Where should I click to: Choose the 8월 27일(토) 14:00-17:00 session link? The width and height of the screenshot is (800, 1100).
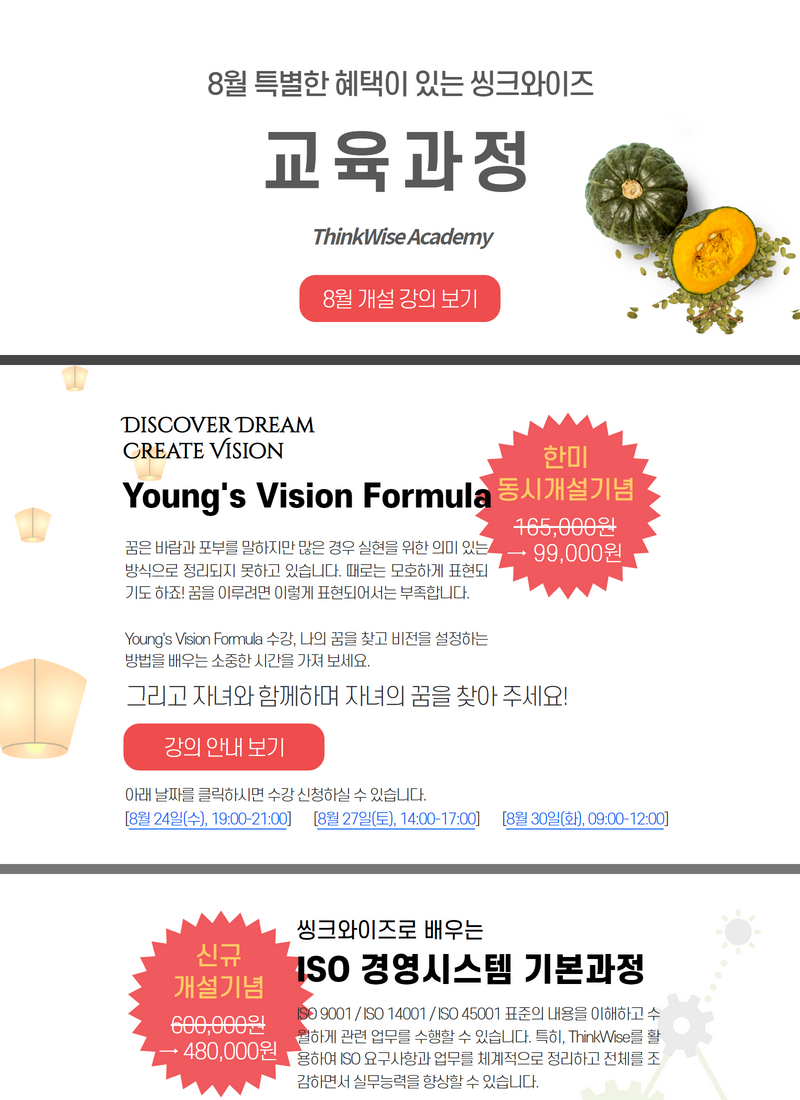(x=396, y=819)
